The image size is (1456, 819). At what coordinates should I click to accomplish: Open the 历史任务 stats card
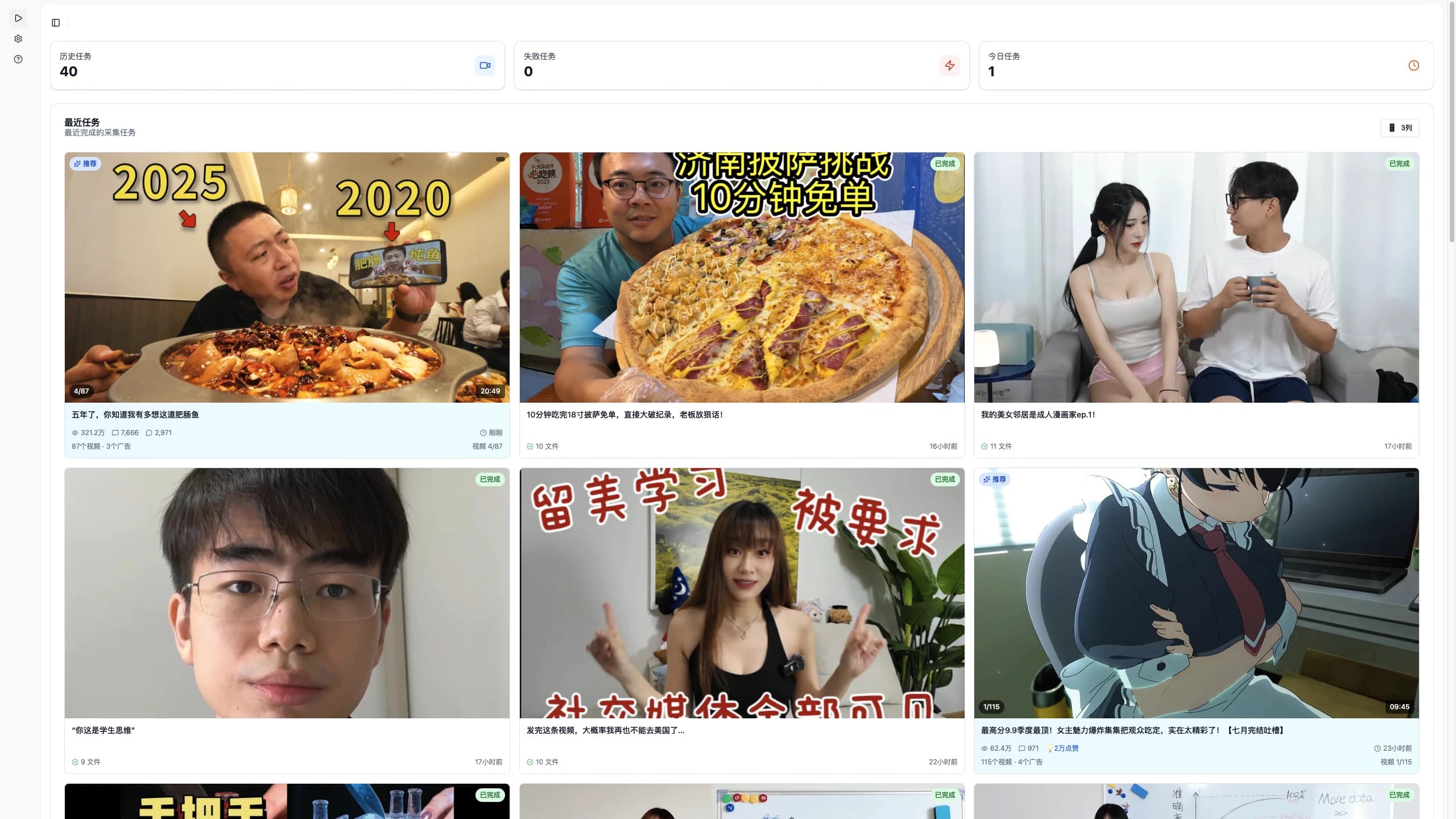[x=277, y=65]
